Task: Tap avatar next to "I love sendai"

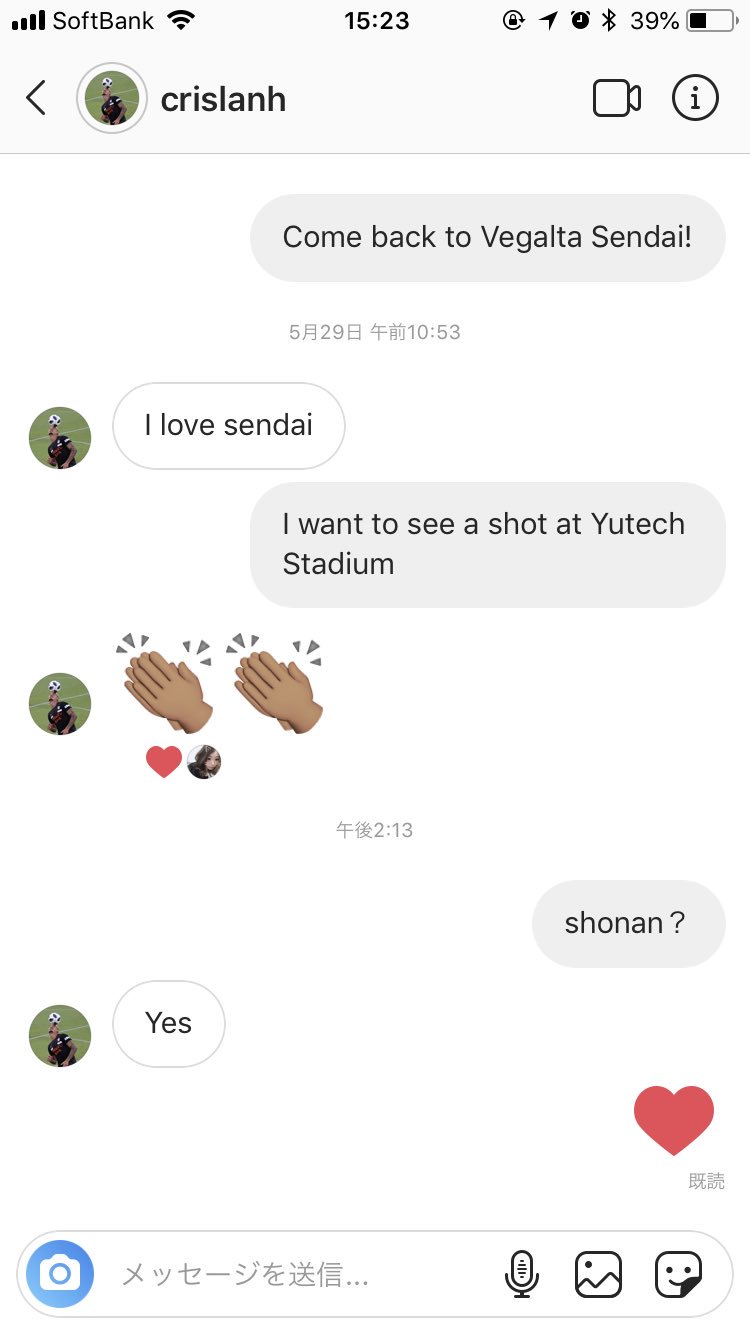Action: pos(60,438)
